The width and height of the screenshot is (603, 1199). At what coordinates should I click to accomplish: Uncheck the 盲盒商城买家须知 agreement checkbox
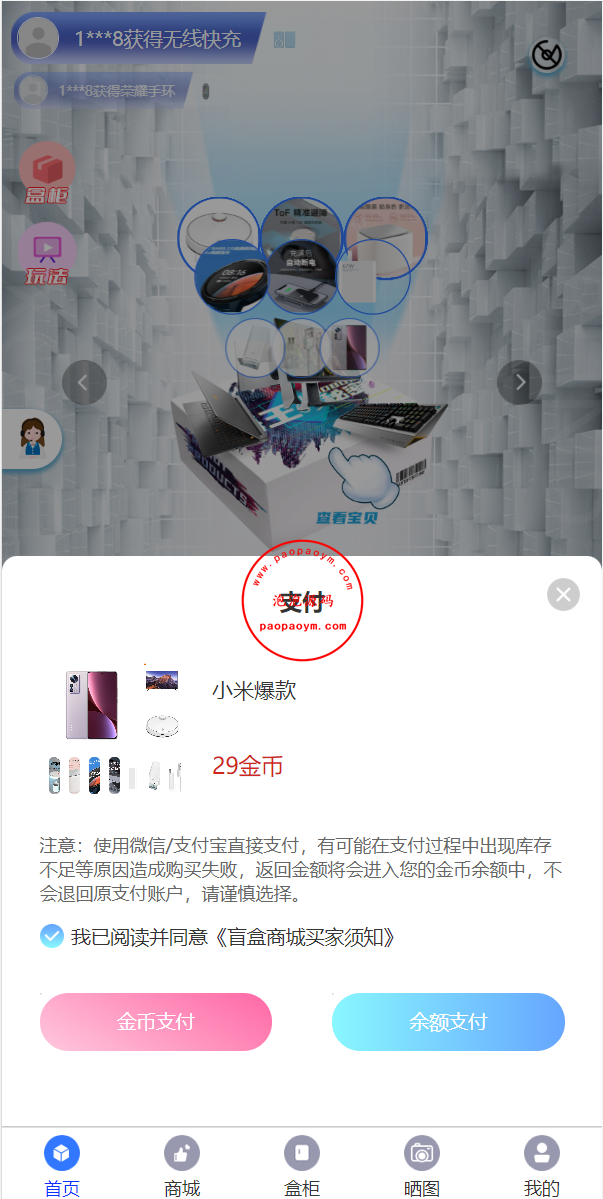click(x=51, y=936)
